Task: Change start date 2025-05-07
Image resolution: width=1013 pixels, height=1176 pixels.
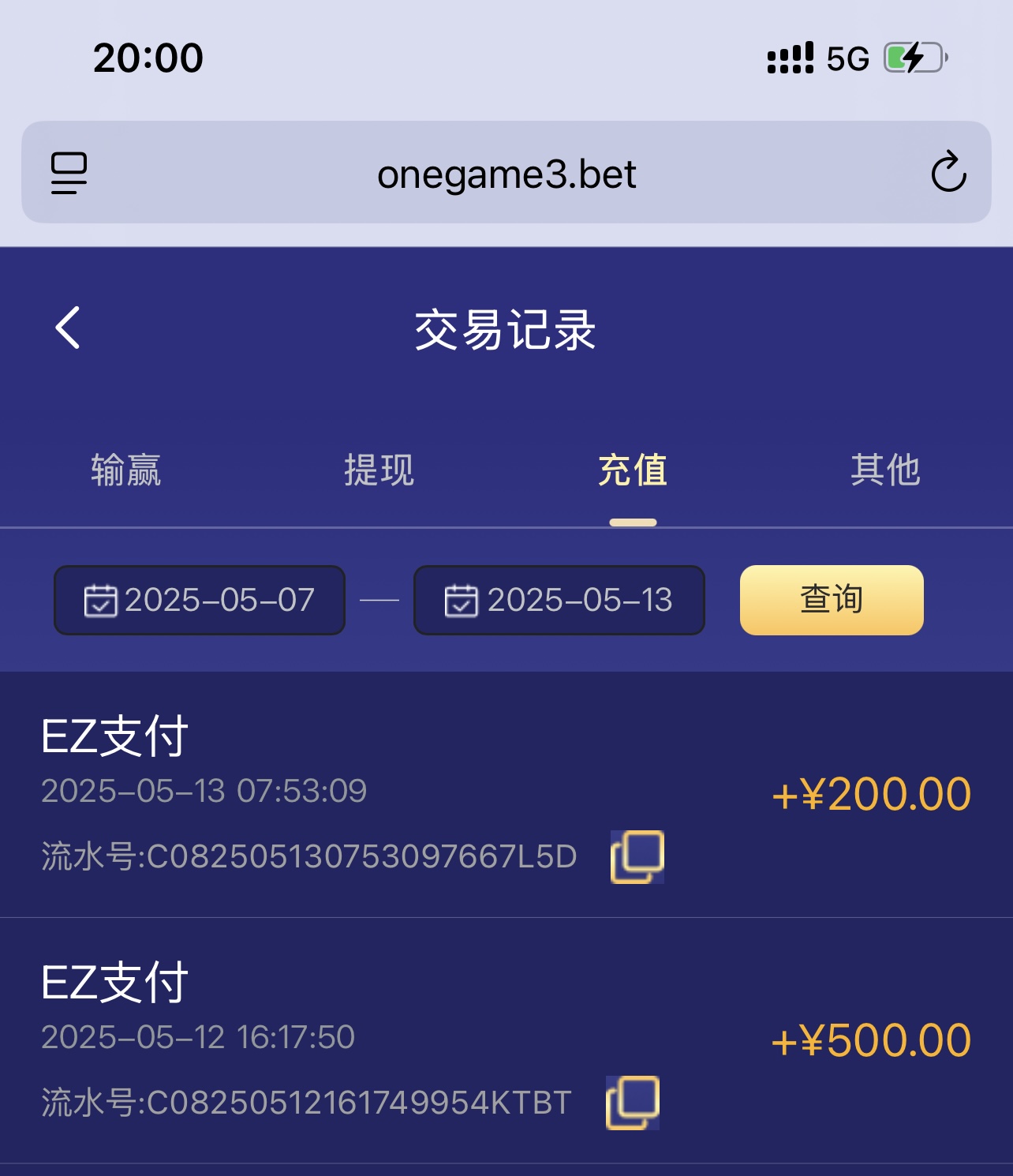Action: coord(200,600)
